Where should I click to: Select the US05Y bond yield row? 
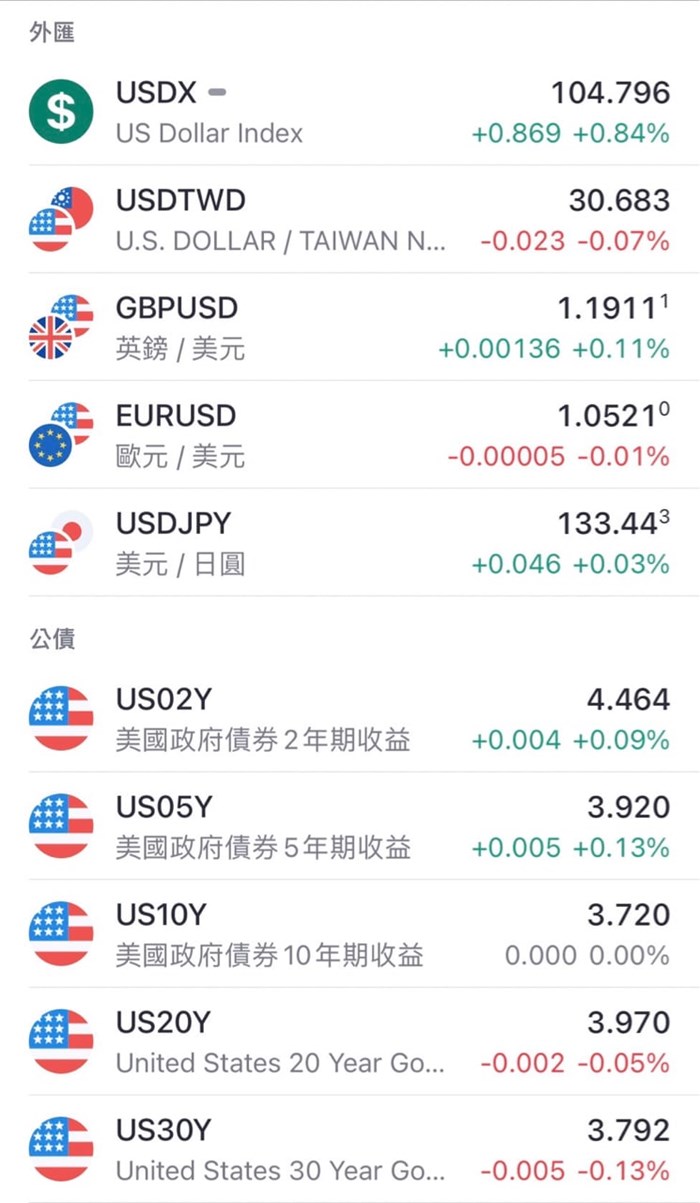click(x=350, y=827)
